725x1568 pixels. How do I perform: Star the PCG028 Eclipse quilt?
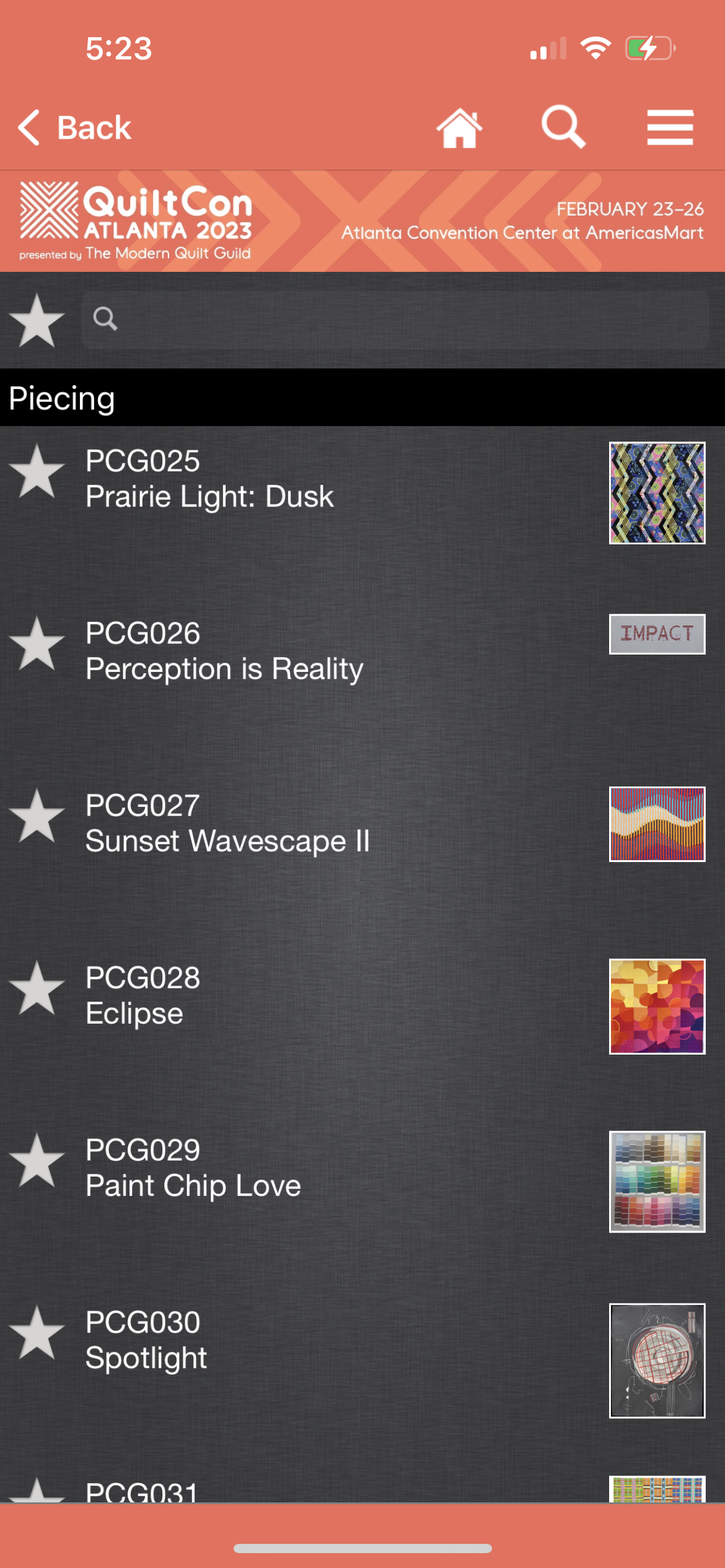tap(37, 988)
